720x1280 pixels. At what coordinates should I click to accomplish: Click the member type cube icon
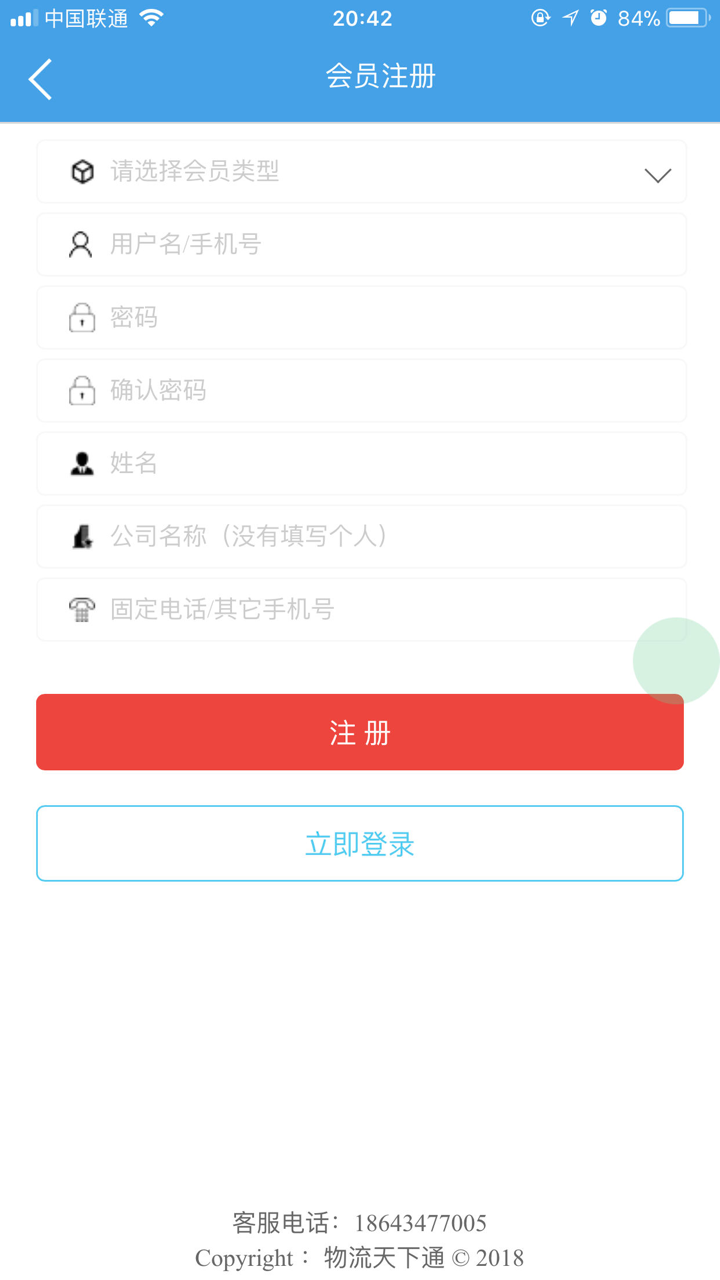pyautogui.click(x=80, y=171)
